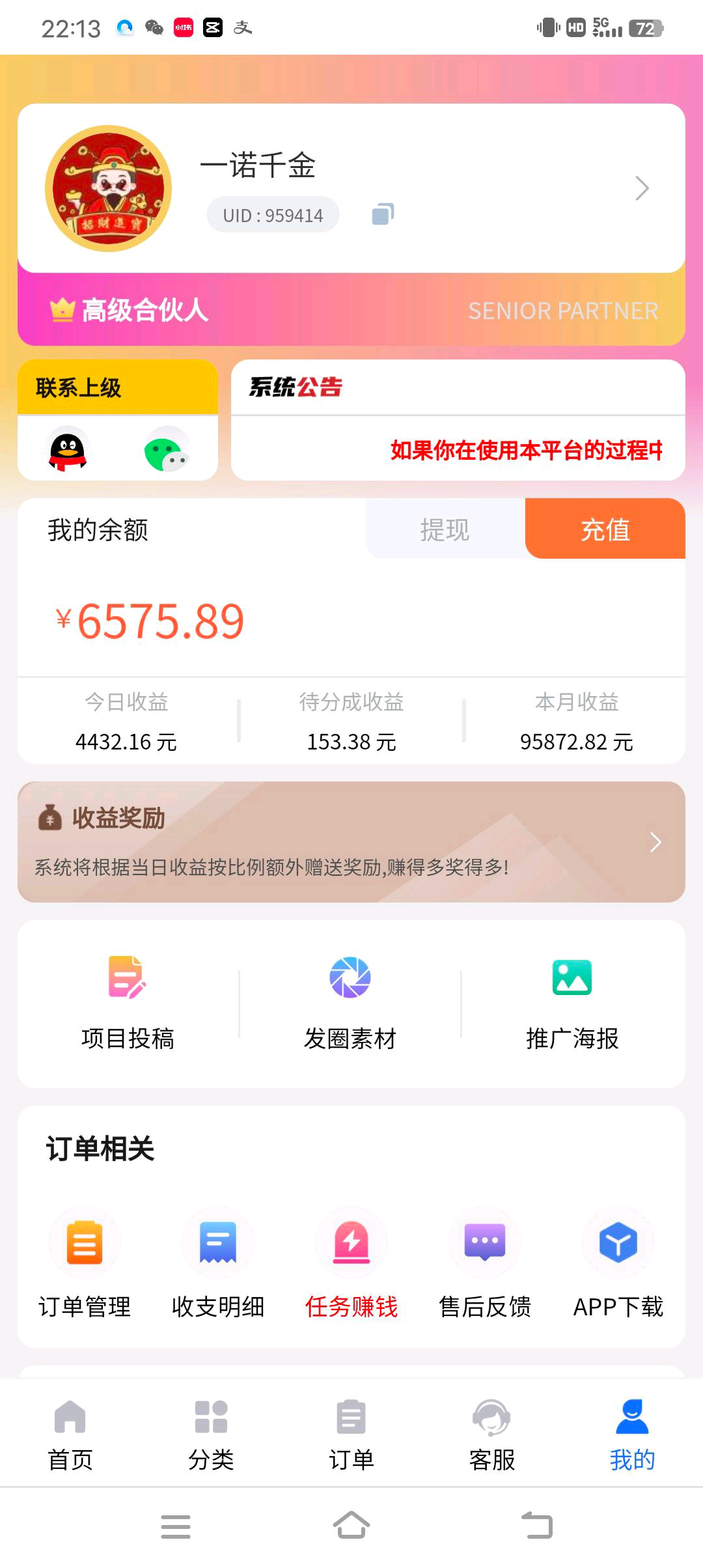Tap the 充值 recharge button

point(605,529)
